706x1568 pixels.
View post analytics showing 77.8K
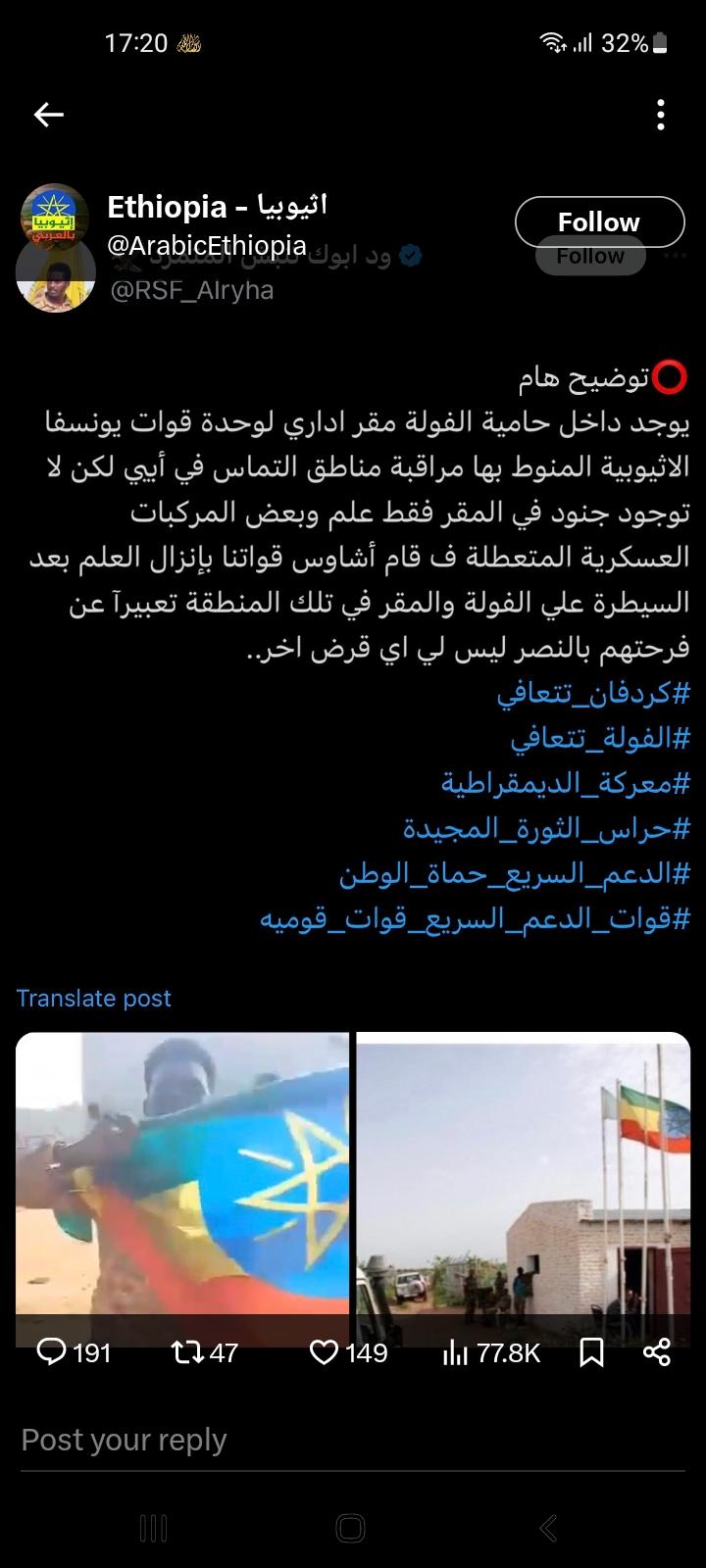pos(491,1353)
